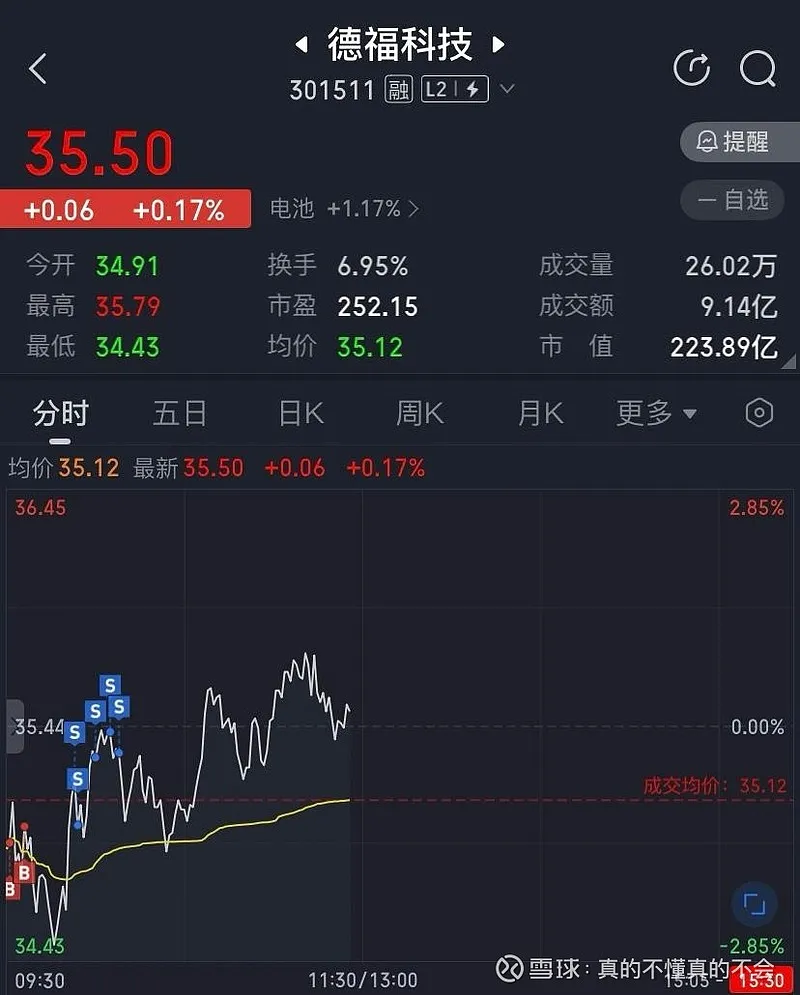This screenshot has width=800, height=995.
Task: Switch to the previous stock with the left triangle
Action: click(300, 44)
